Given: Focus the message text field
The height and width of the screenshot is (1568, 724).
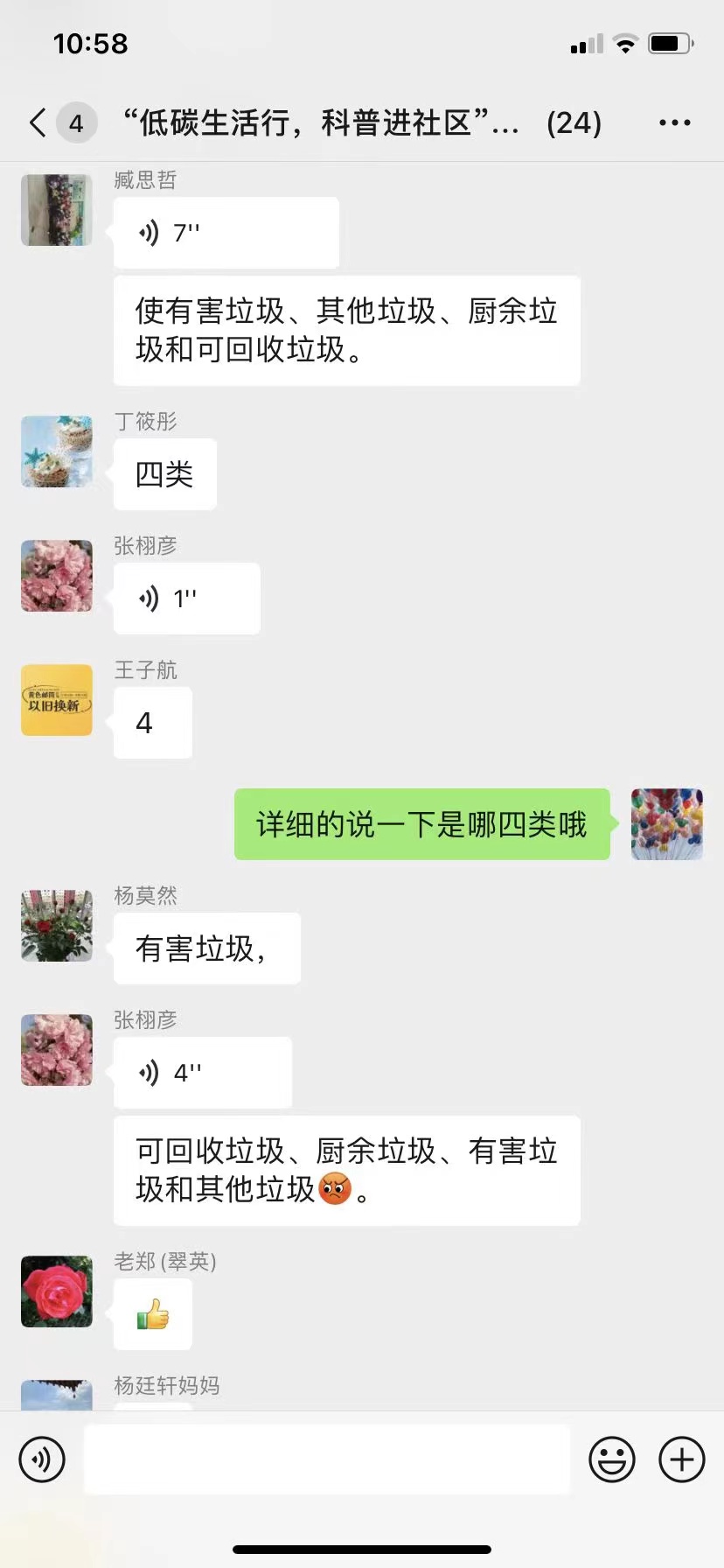Looking at the screenshot, I should [326, 1459].
